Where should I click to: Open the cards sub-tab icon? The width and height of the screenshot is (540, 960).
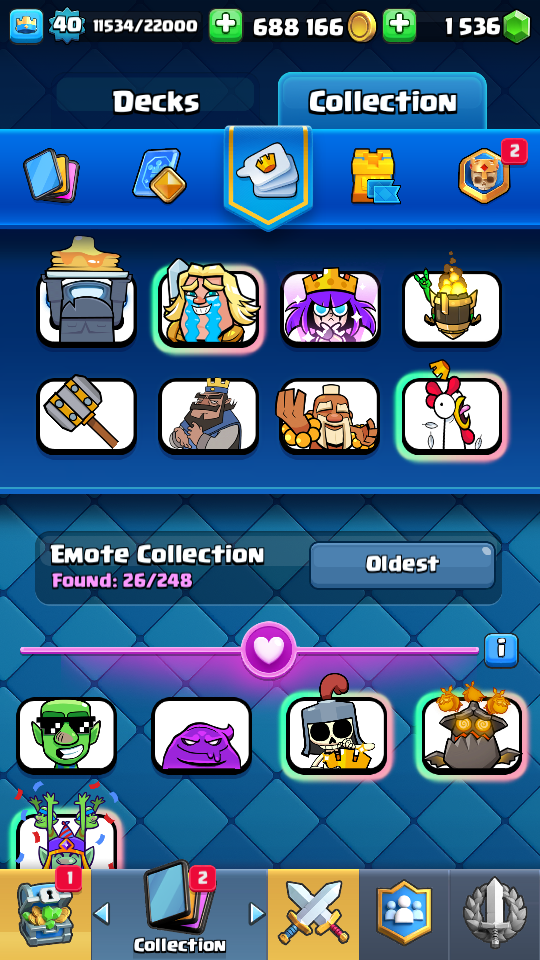(x=51, y=176)
